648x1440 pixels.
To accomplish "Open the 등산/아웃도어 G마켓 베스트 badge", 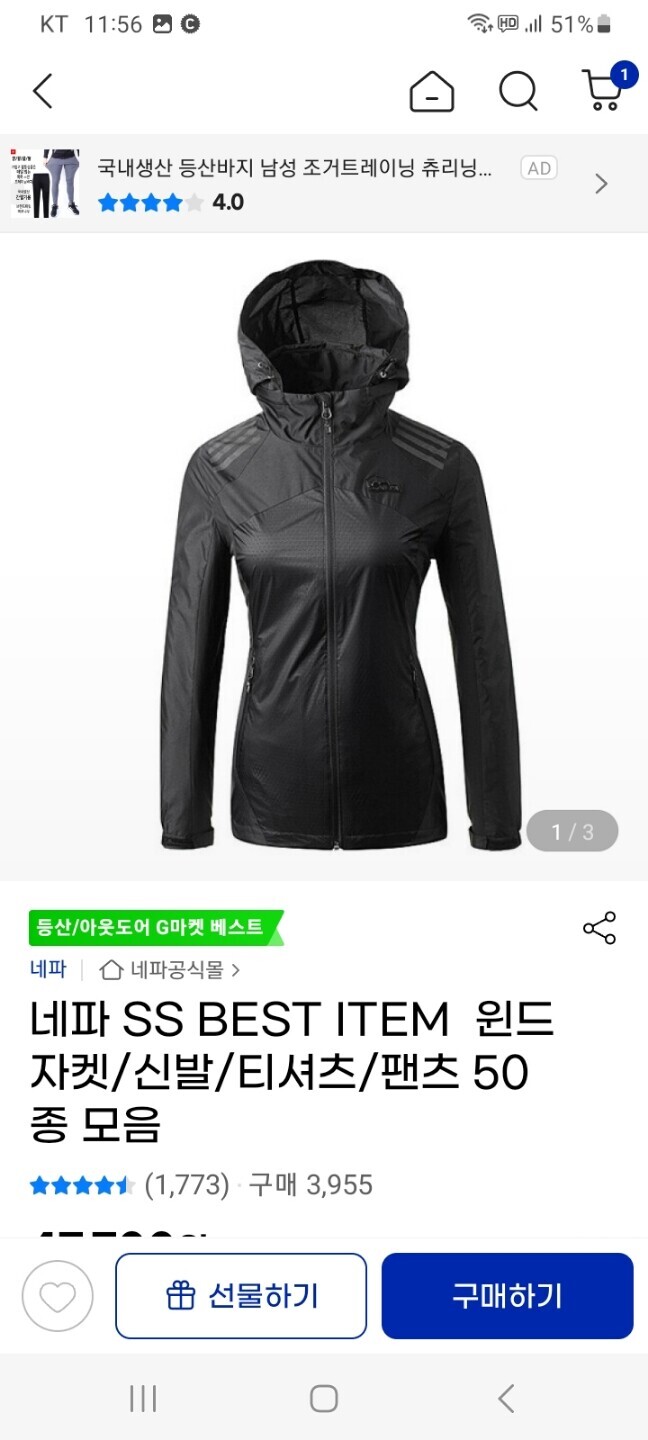I will pos(154,927).
